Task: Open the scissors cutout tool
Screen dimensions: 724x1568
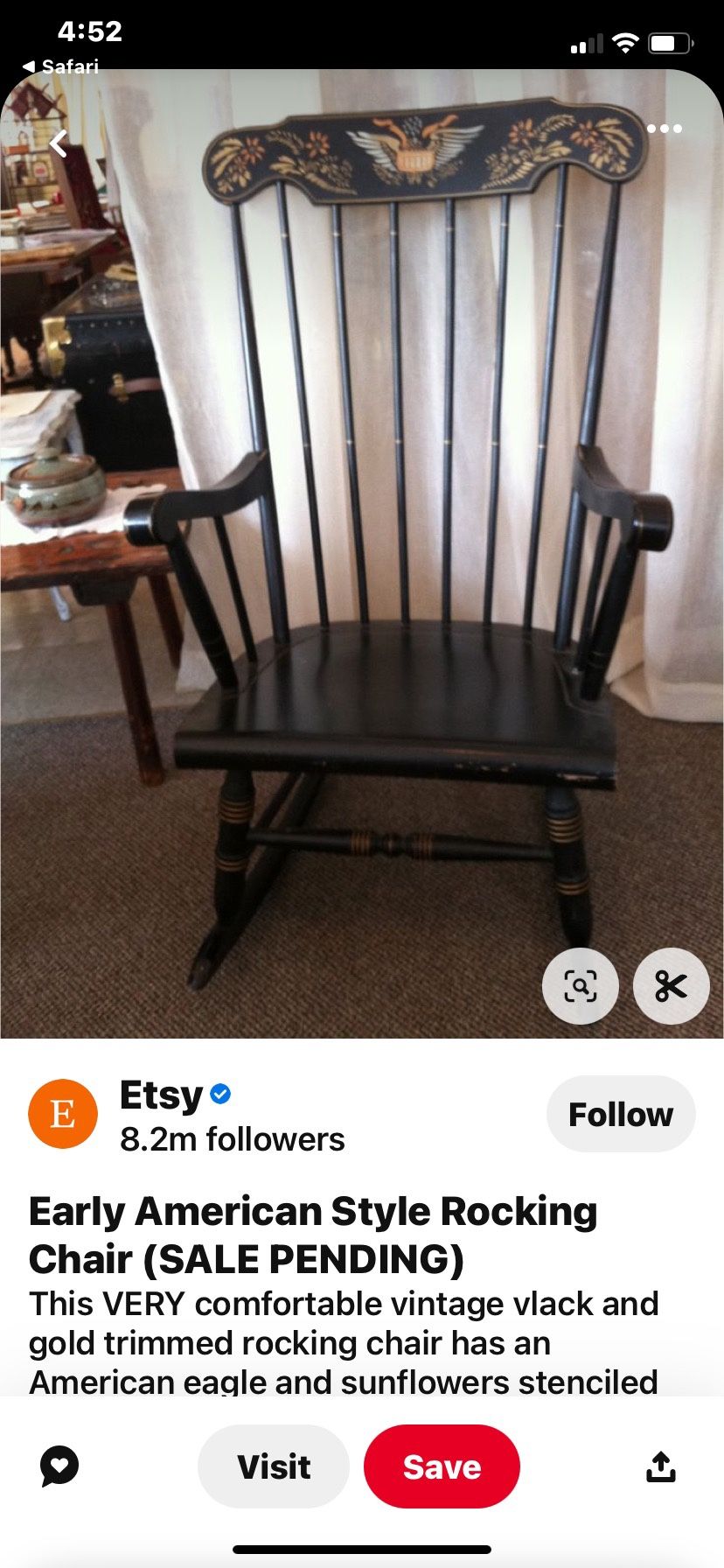Action: 671,986
